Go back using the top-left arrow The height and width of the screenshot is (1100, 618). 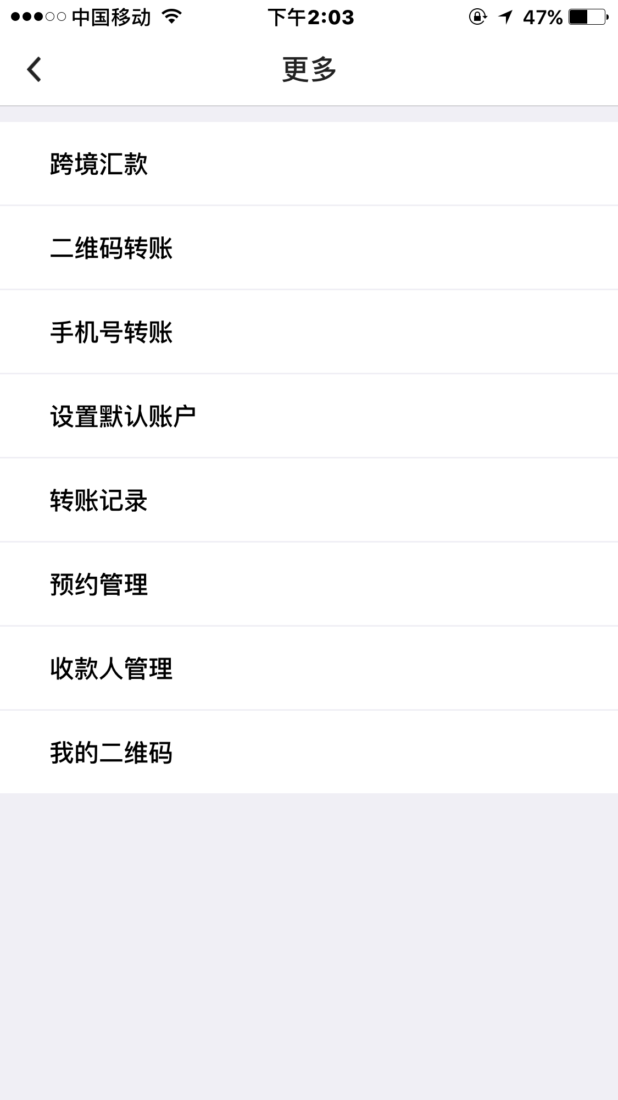[x=34, y=69]
